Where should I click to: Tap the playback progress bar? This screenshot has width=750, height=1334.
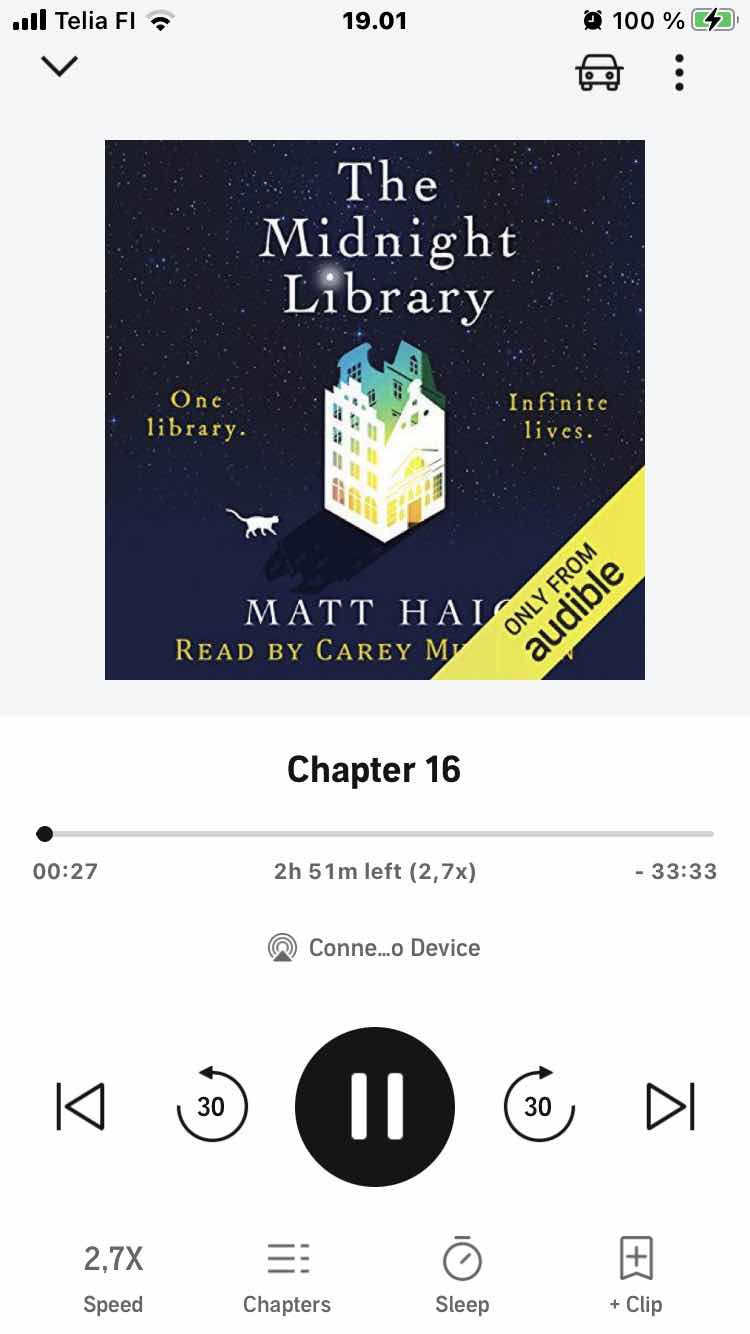pyautogui.click(x=375, y=833)
